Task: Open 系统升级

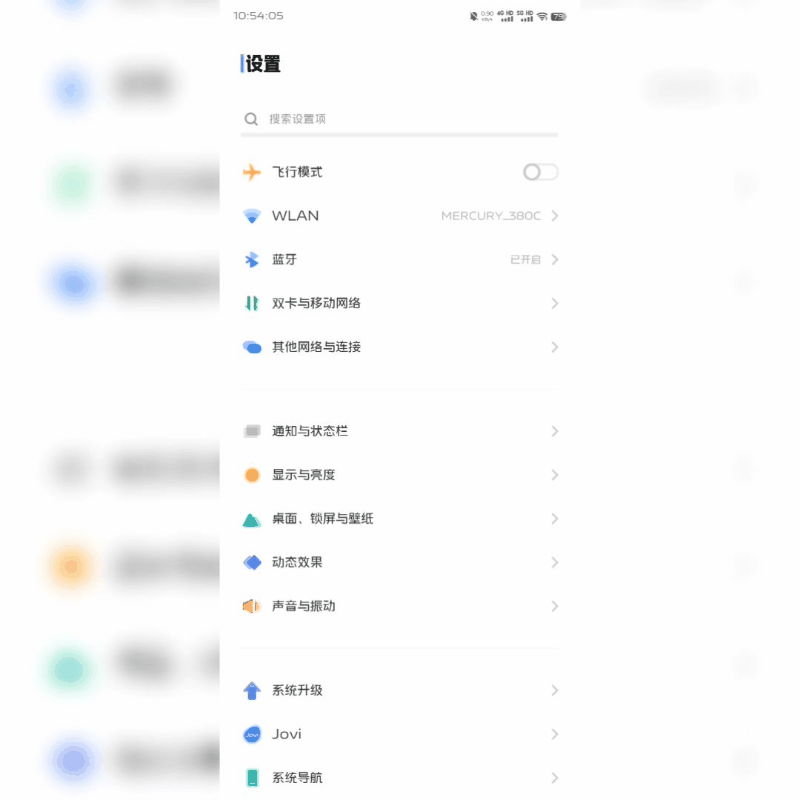Action: (x=400, y=690)
